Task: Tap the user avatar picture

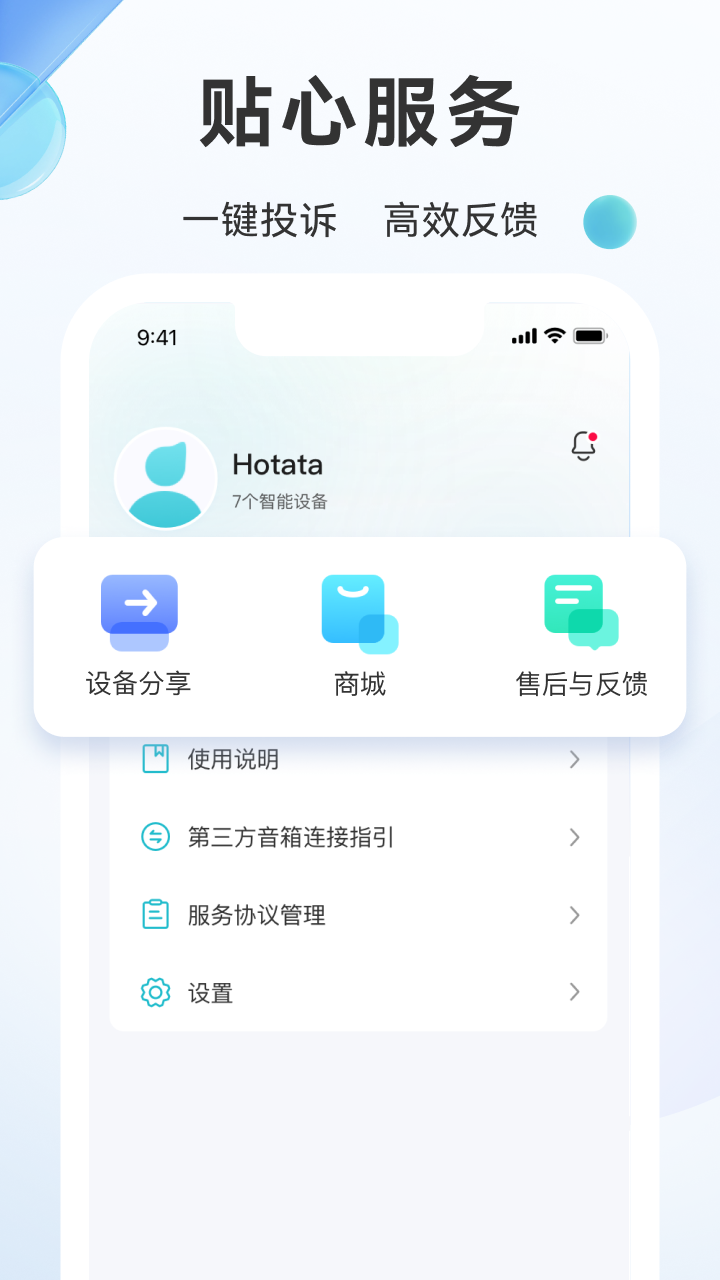Action: (166, 479)
